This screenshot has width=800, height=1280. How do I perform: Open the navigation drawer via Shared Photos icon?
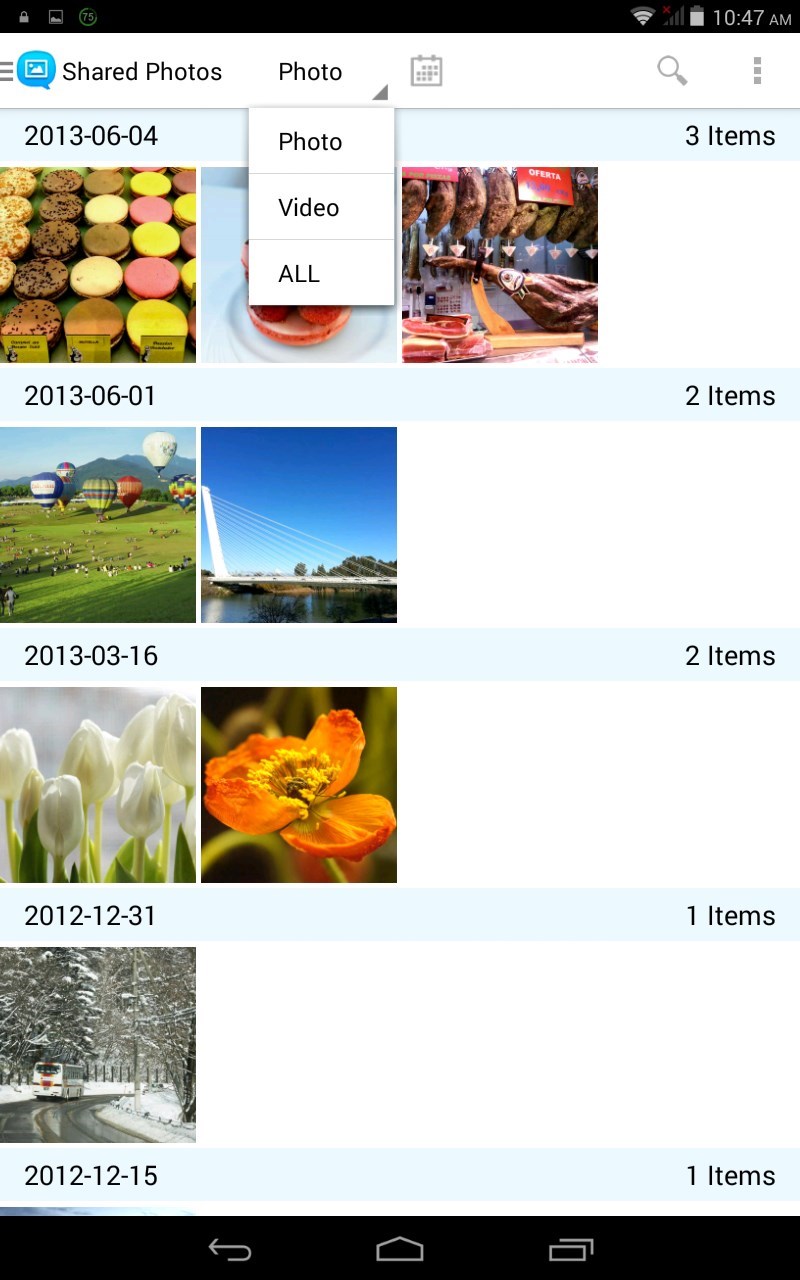[x=28, y=71]
